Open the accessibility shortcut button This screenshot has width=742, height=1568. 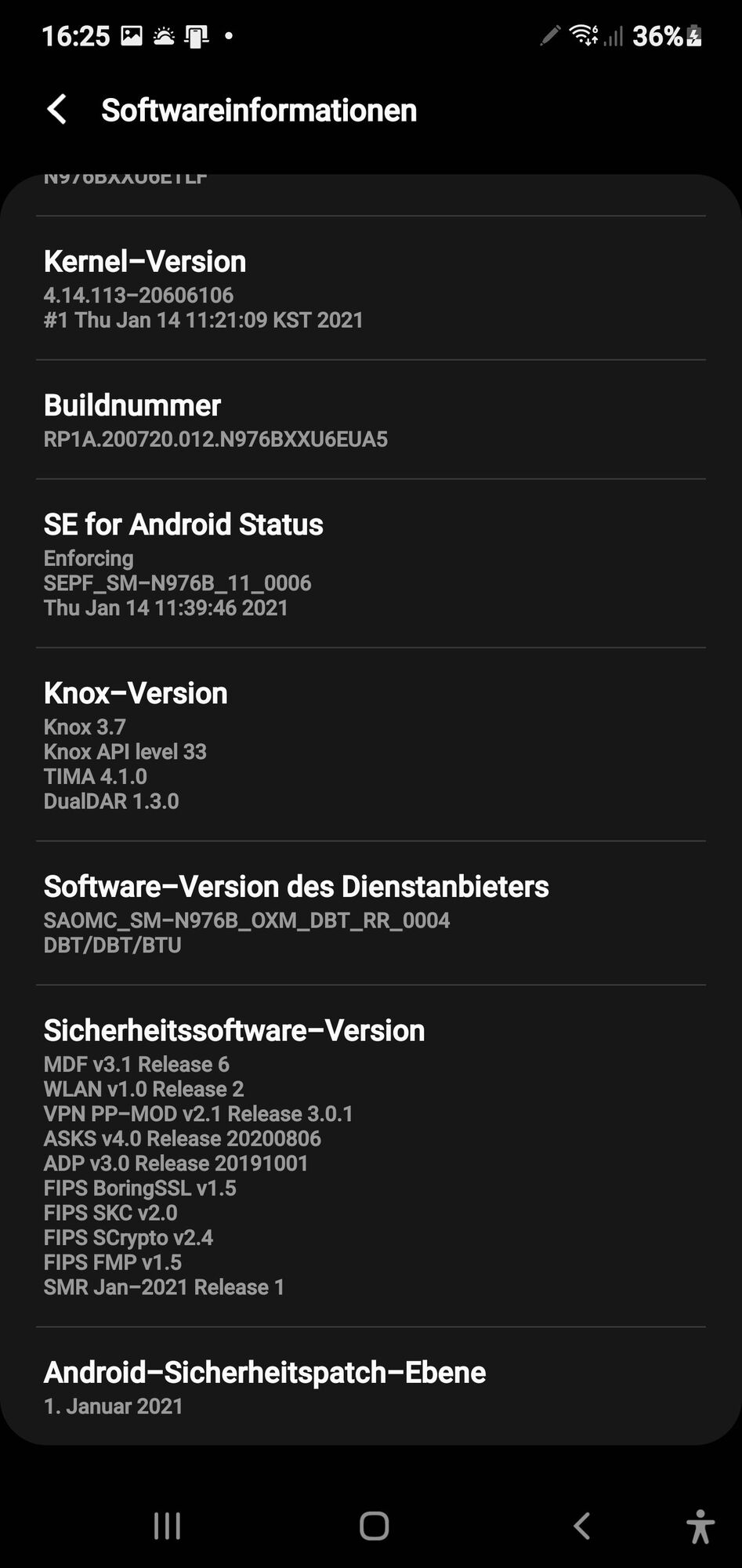pos(700,1526)
